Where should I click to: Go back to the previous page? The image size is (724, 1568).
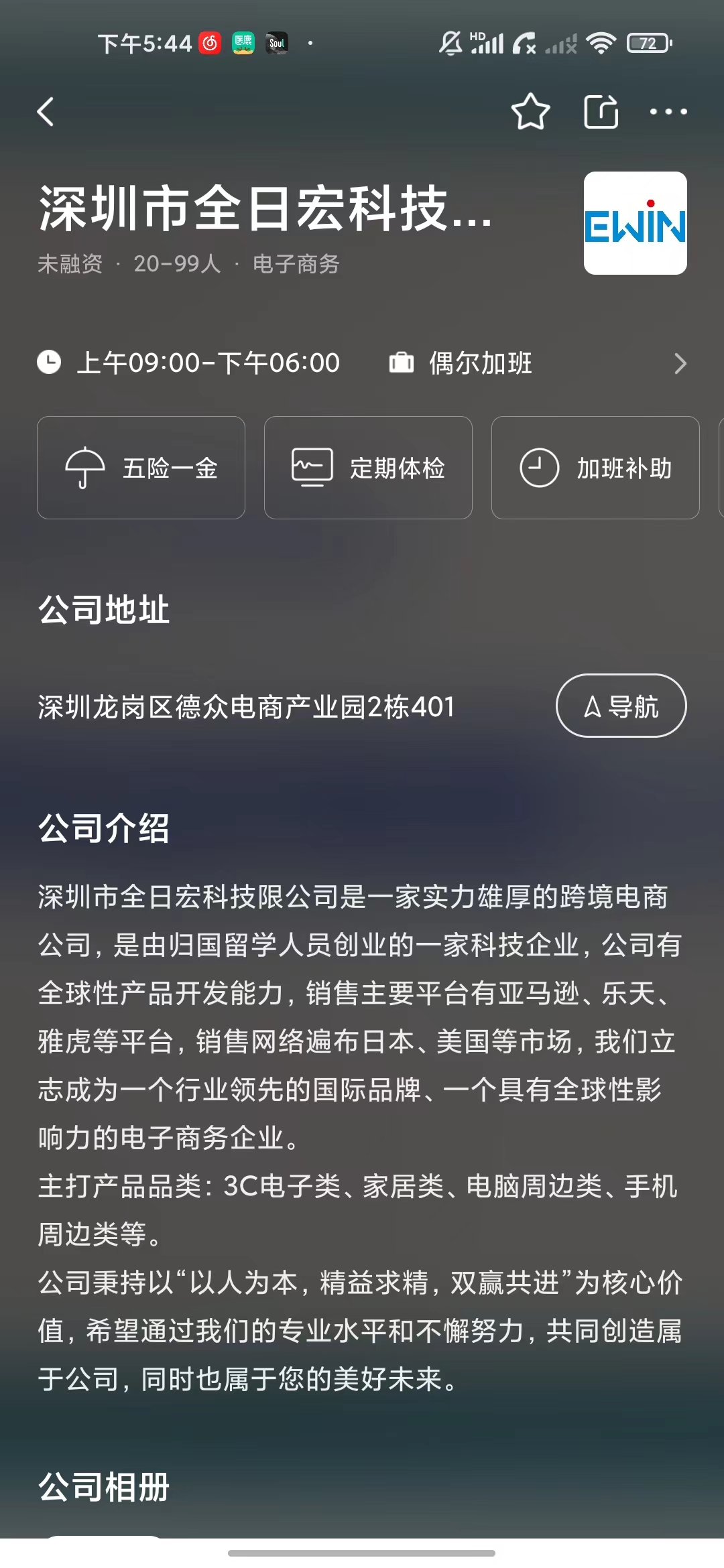tap(46, 112)
